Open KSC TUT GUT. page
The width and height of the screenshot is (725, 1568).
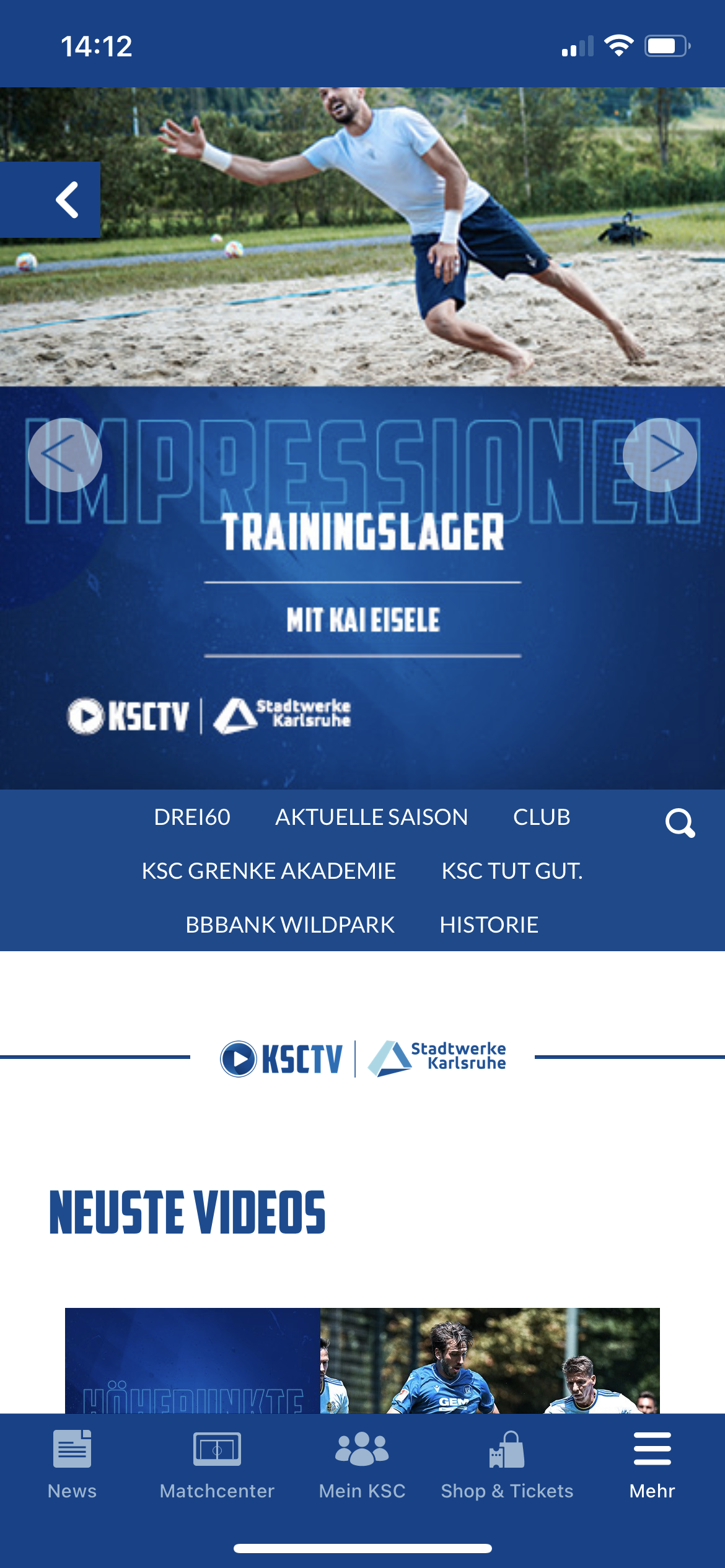(512, 871)
